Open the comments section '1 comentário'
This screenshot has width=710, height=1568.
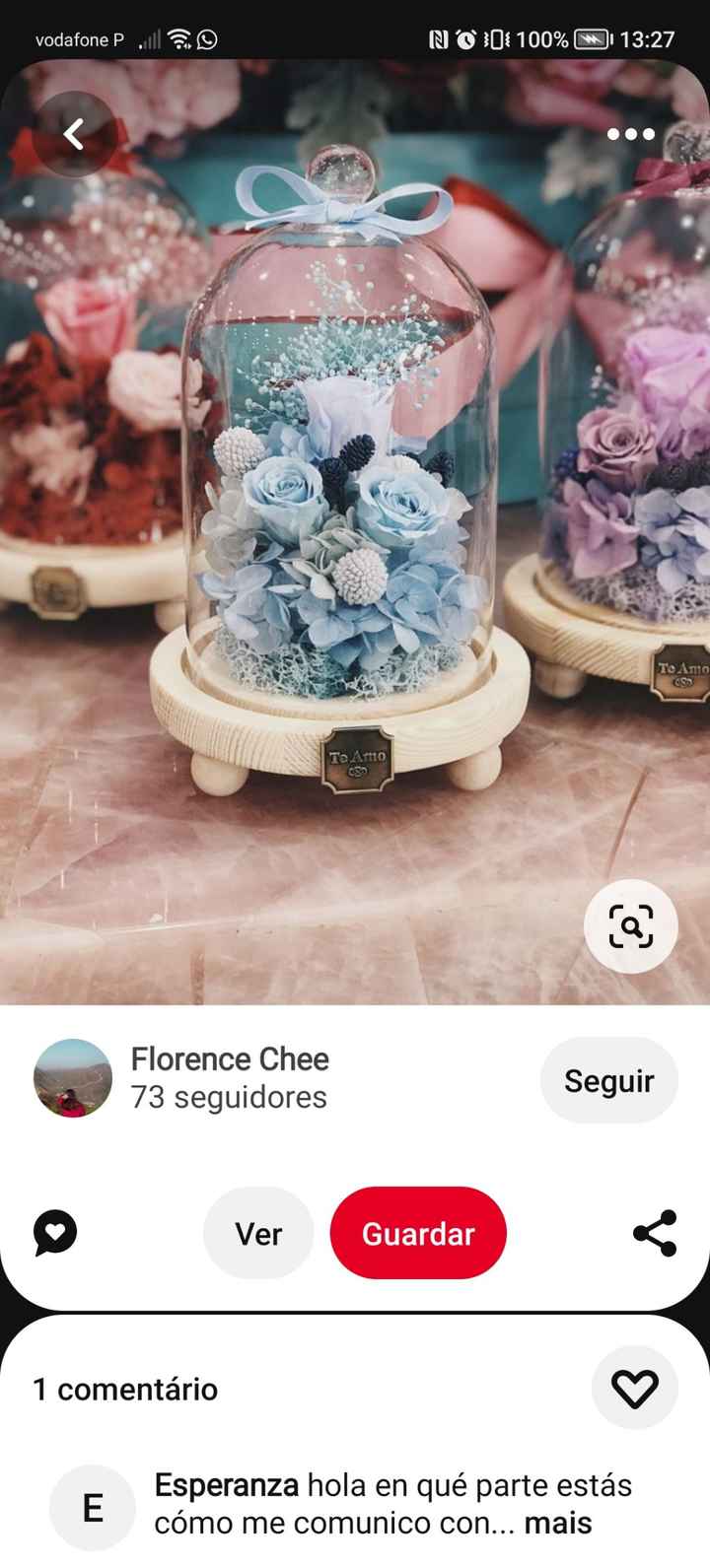click(x=125, y=1389)
